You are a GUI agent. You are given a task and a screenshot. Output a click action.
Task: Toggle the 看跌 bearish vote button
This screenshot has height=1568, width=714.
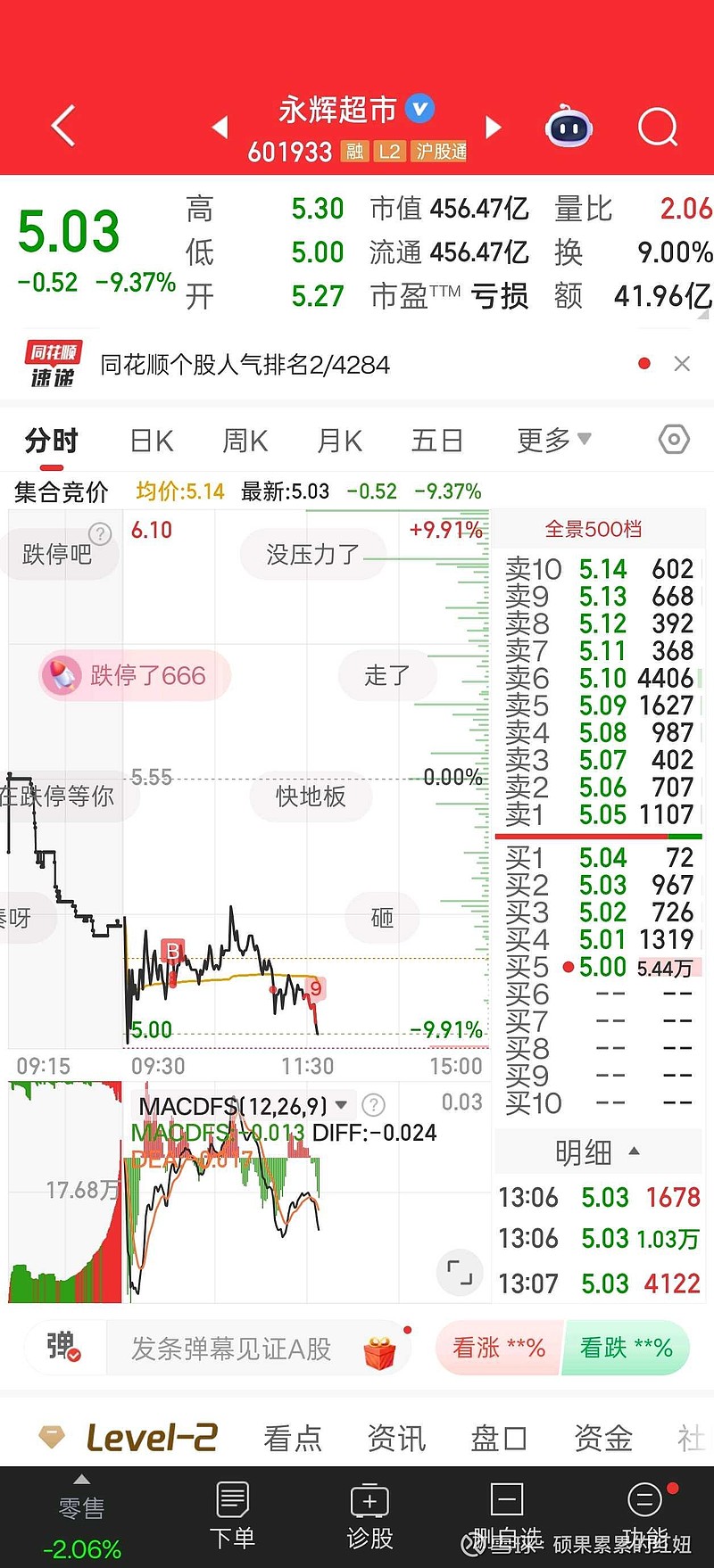click(x=626, y=1349)
